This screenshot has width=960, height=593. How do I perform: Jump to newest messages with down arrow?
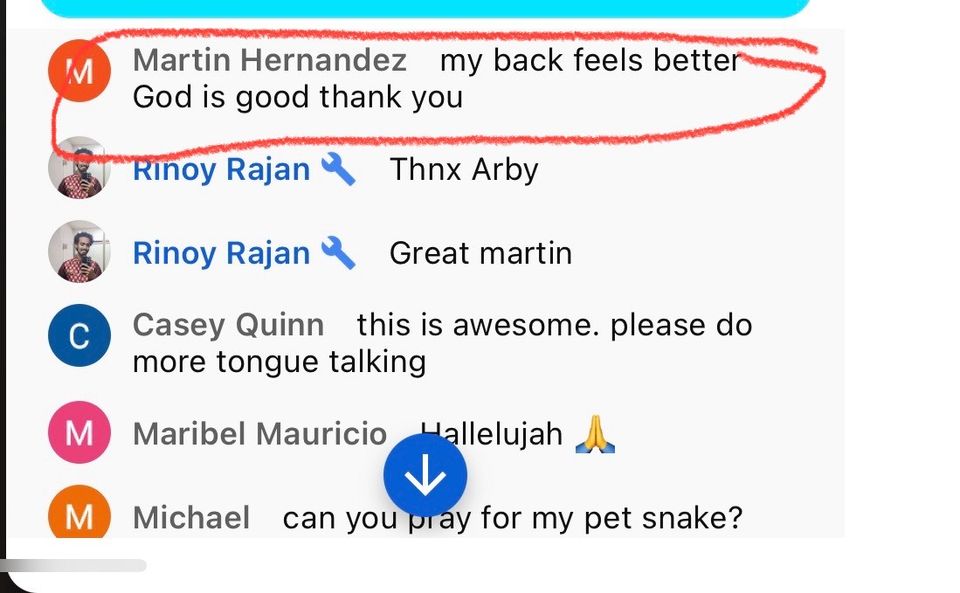pos(425,476)
